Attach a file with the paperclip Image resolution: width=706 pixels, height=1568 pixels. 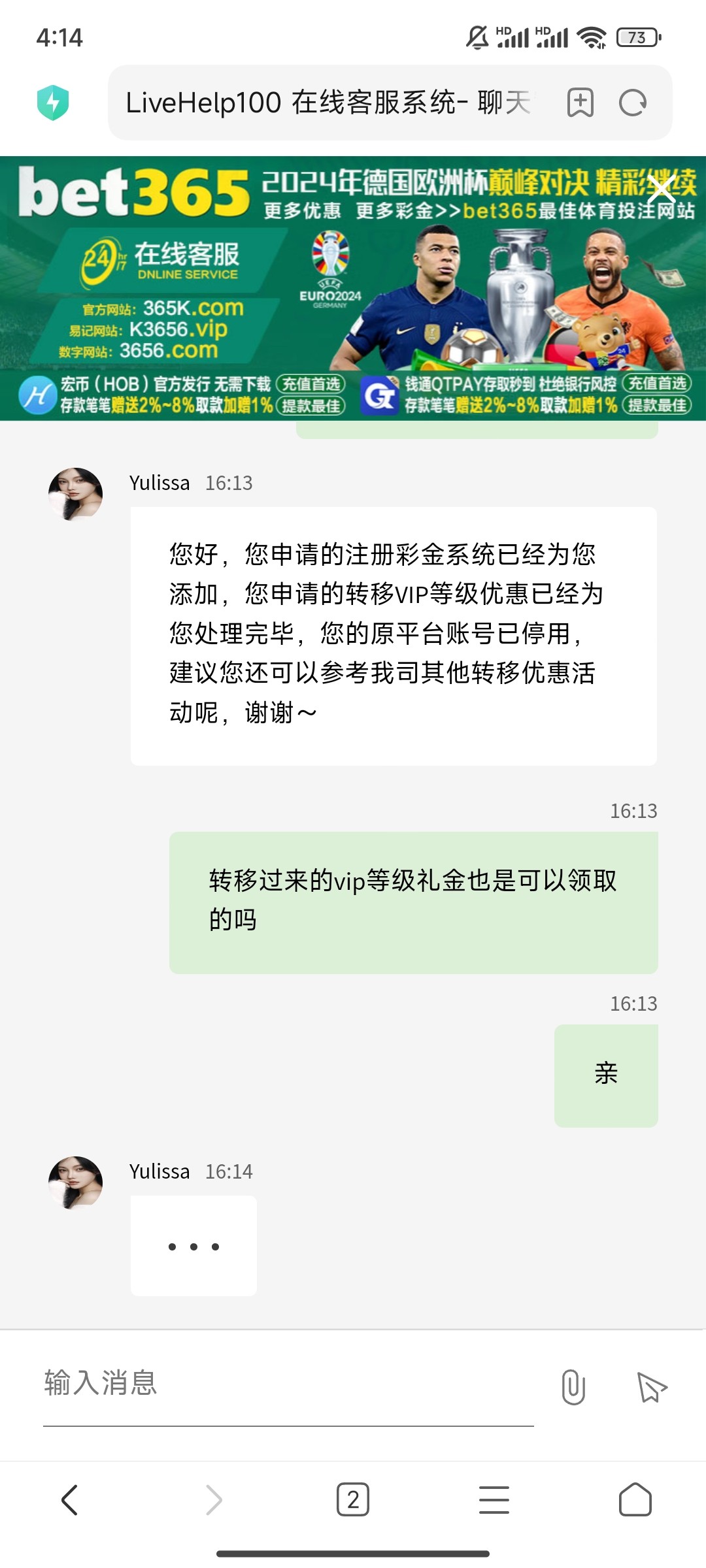(573, 1386)
